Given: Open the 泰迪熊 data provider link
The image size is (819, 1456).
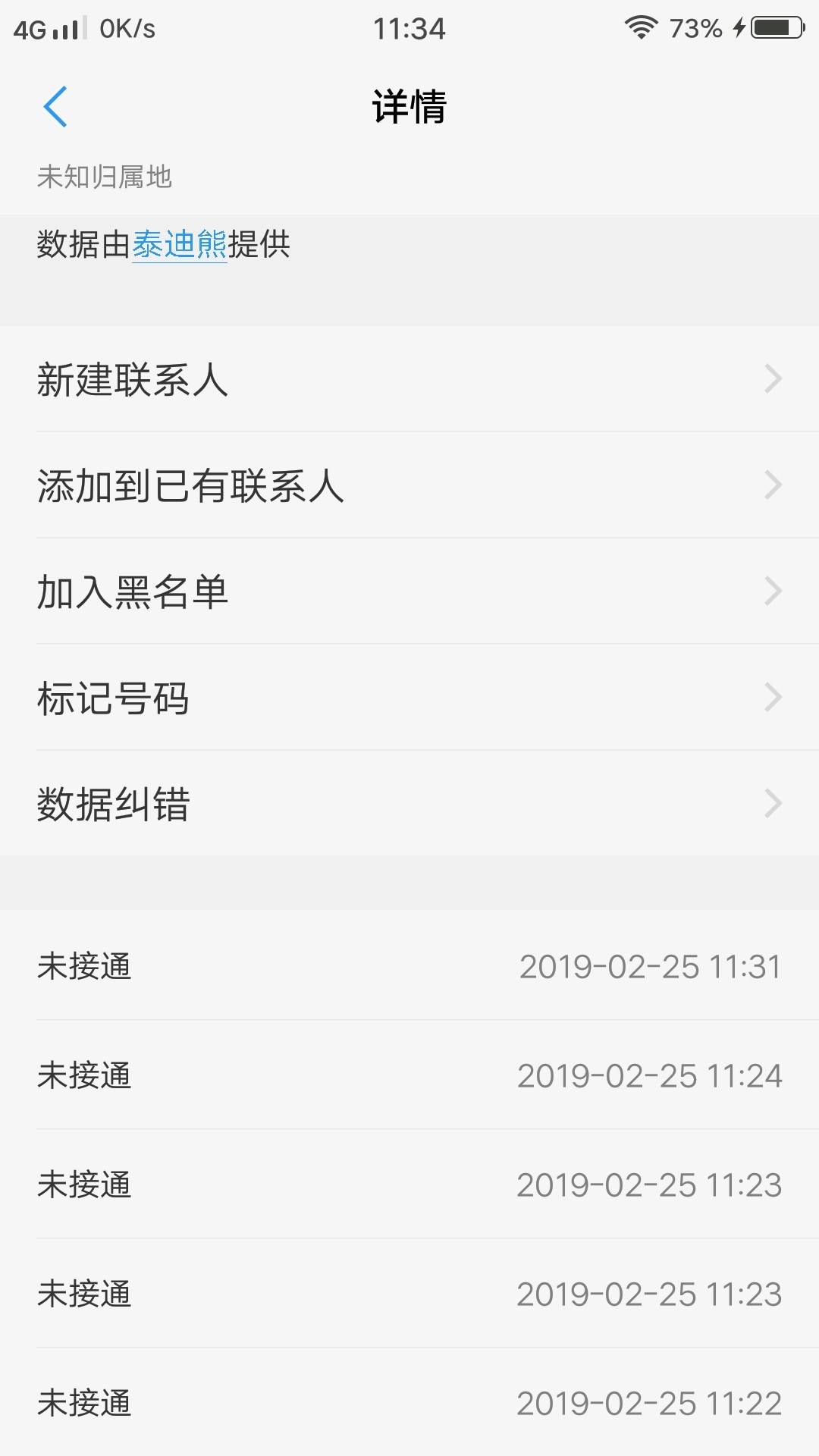Looking at the screenshot, I should click(180, 244).
